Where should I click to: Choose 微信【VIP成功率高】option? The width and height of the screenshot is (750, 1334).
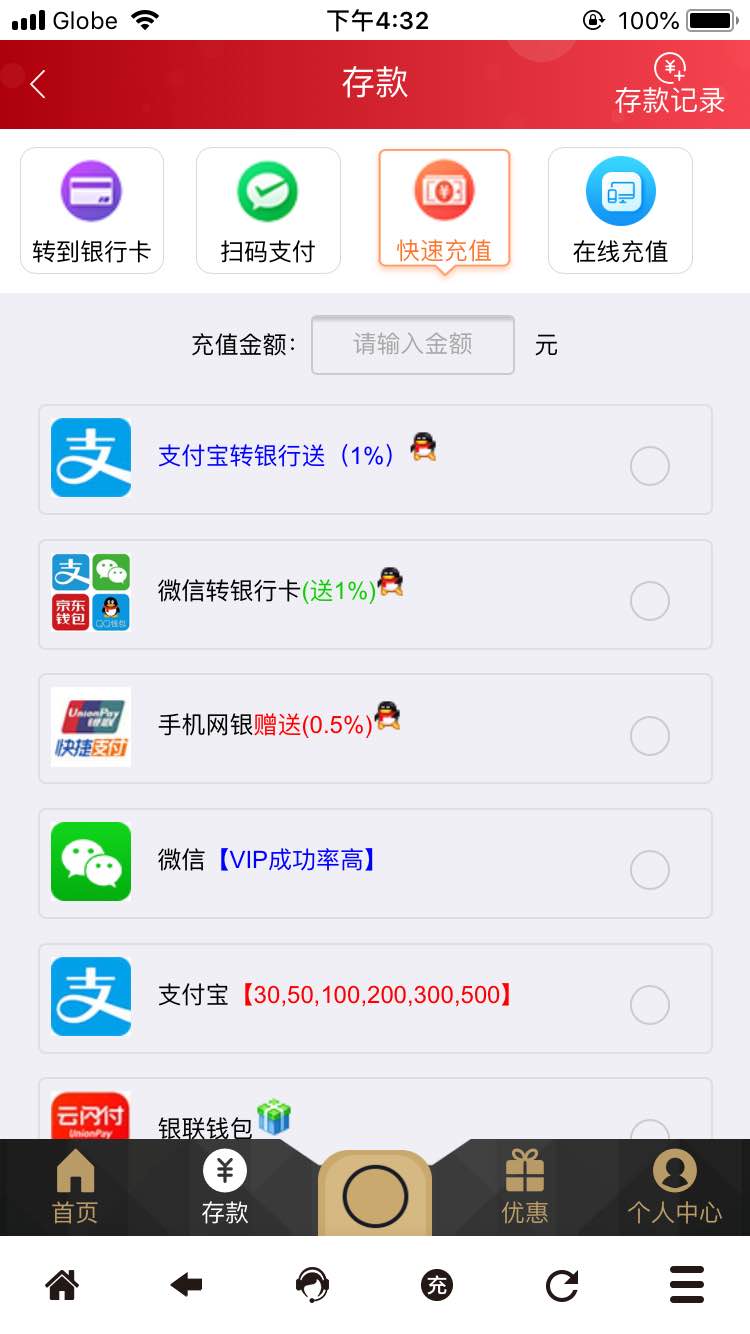649,870
